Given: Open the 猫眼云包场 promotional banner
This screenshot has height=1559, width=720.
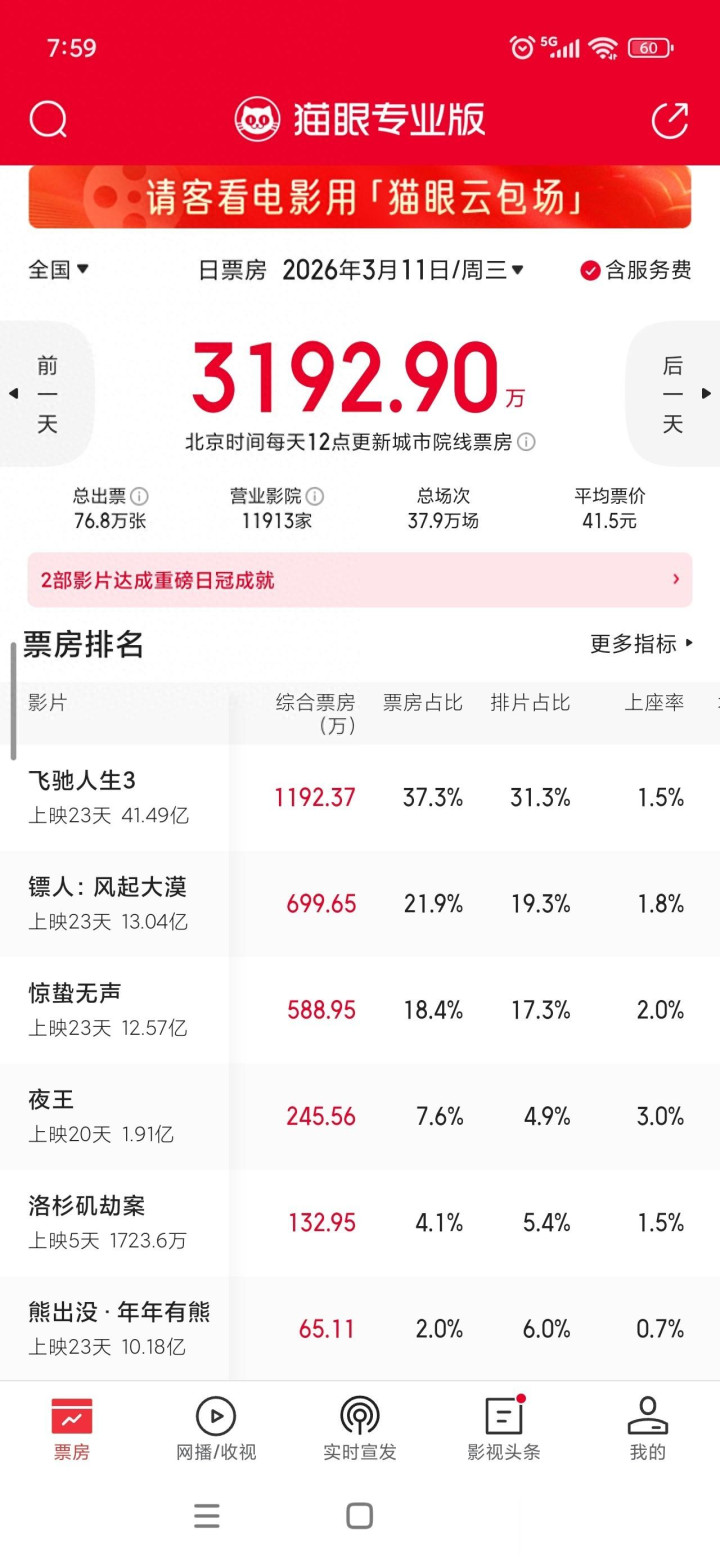Looking at the screenshot, I should pos(360,197).
